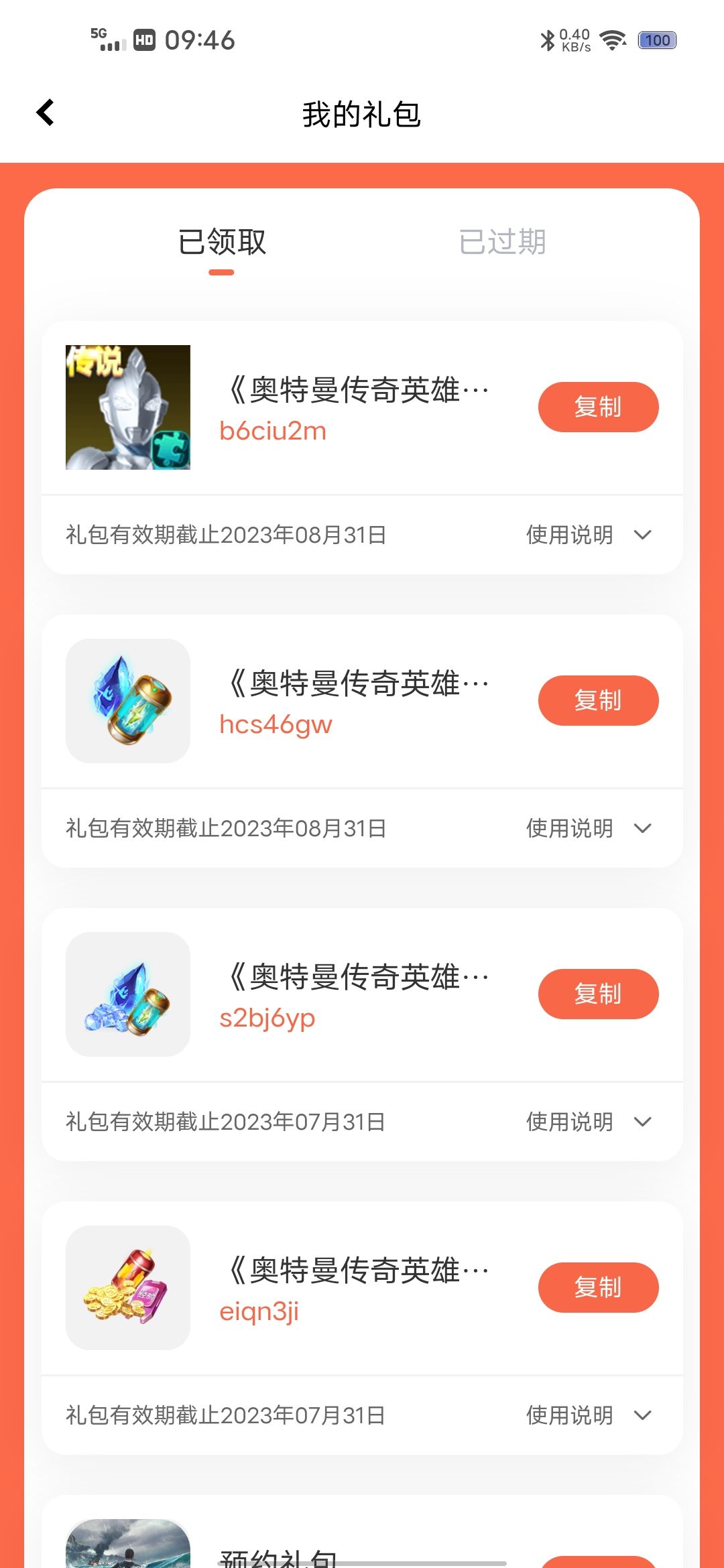The image size is (724, 1568).
Task: Copy gift code b6ciu2m
Action: point(598,407)
